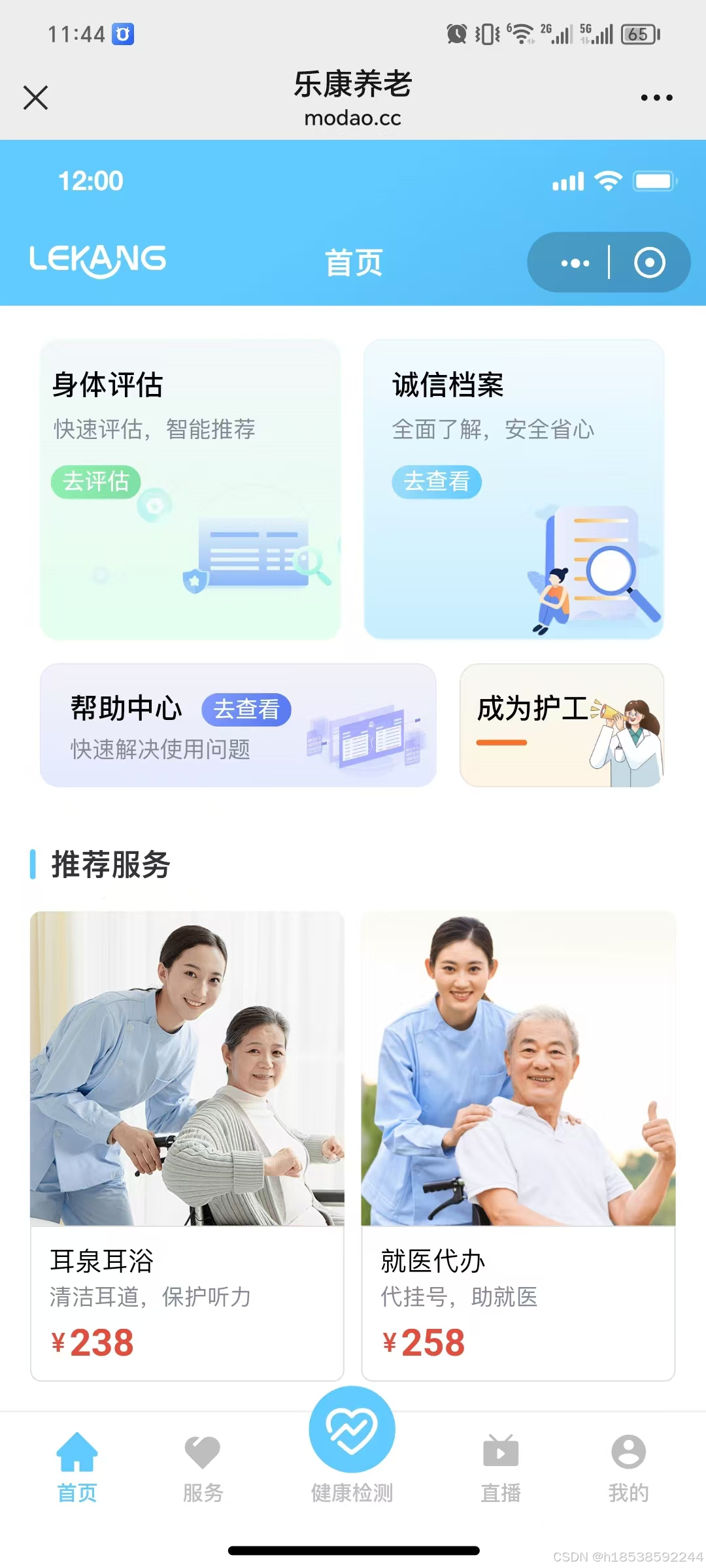
Task: Tap 去评估 on the 身体评估 card
Action: pos(96,482)
